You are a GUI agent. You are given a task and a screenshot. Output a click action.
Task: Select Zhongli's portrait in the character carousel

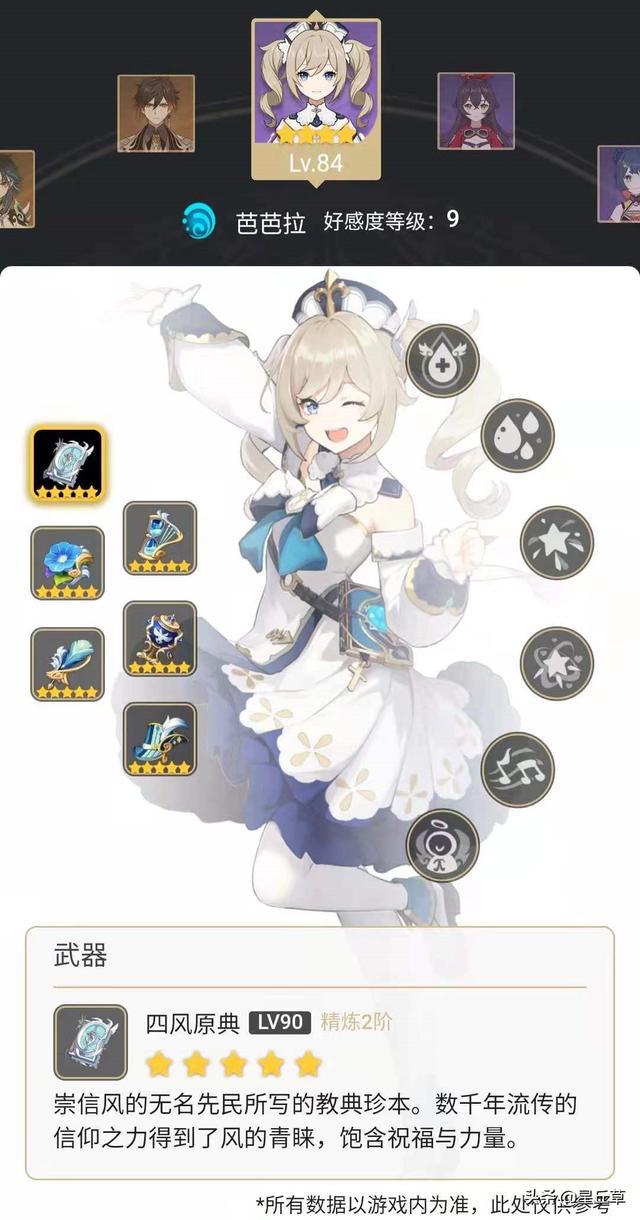[156, 113]
